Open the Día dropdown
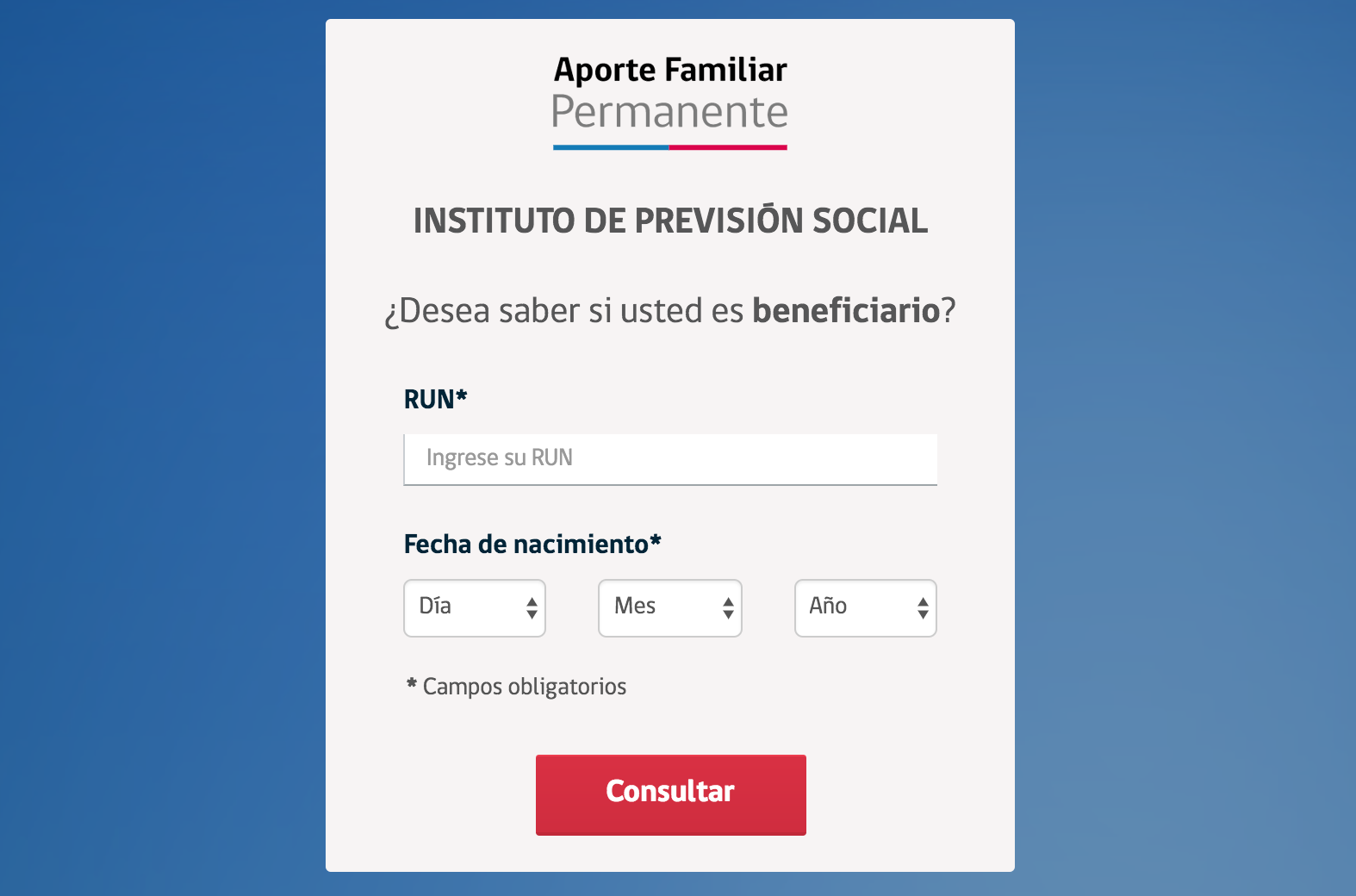The image size is (1356, 896). pyautogui.click(x=474, y=608)
